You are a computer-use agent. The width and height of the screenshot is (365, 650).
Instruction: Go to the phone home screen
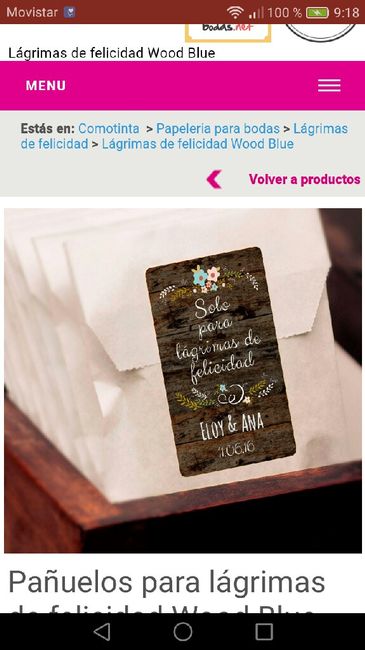(183, 632)
